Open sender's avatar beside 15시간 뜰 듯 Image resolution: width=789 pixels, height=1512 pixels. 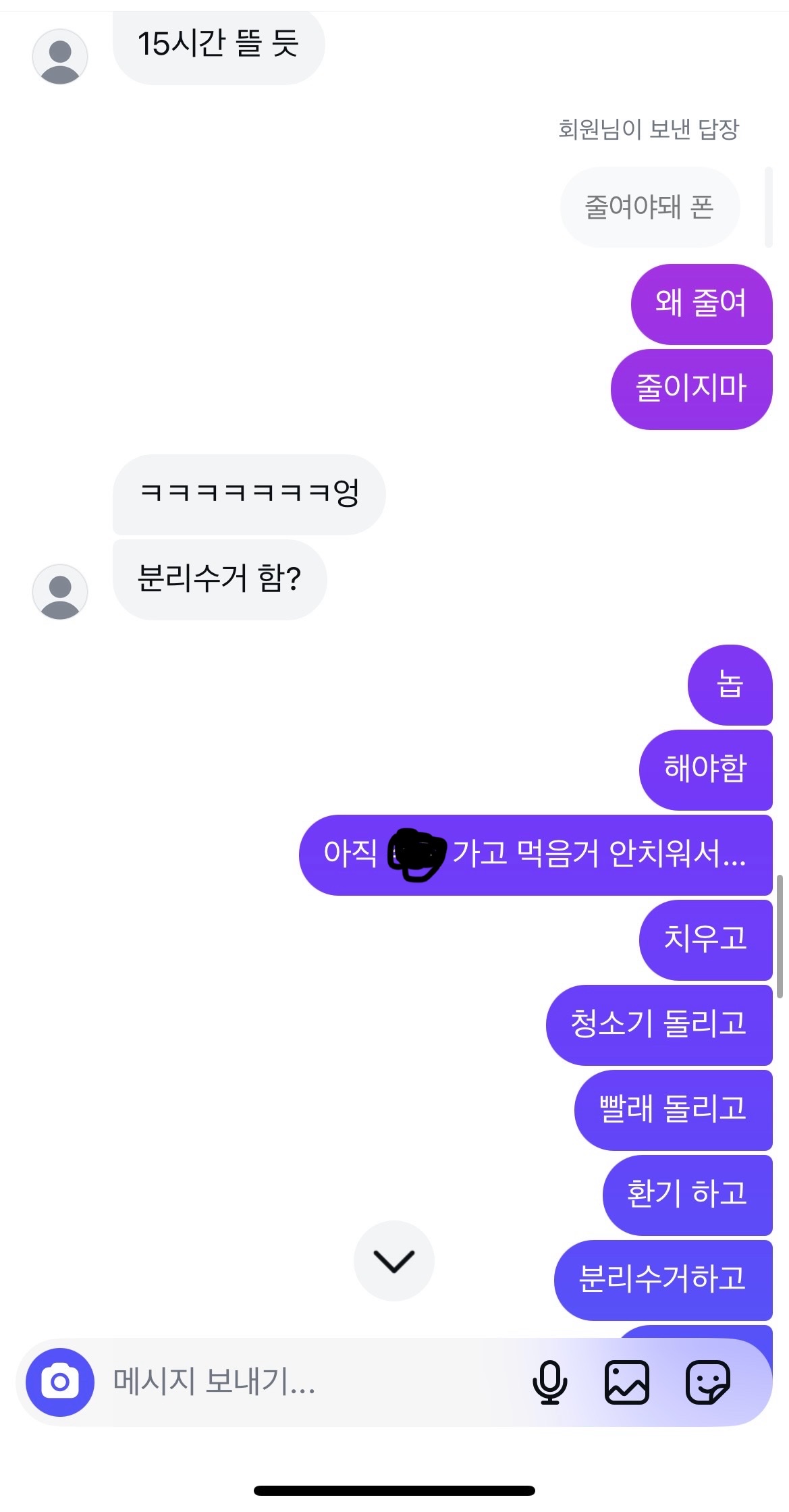[x=60, y=57]
